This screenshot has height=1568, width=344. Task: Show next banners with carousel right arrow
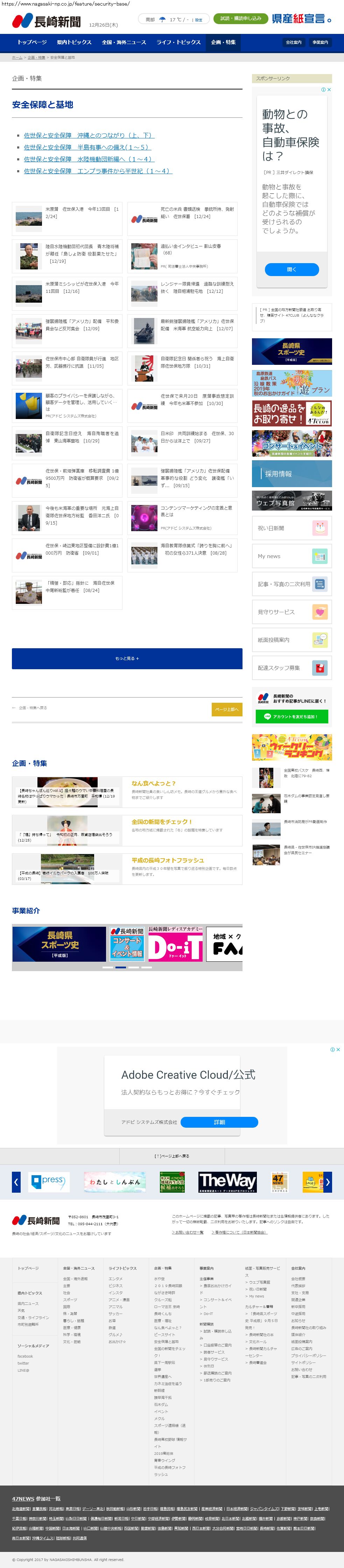(x=328, y=1182)
